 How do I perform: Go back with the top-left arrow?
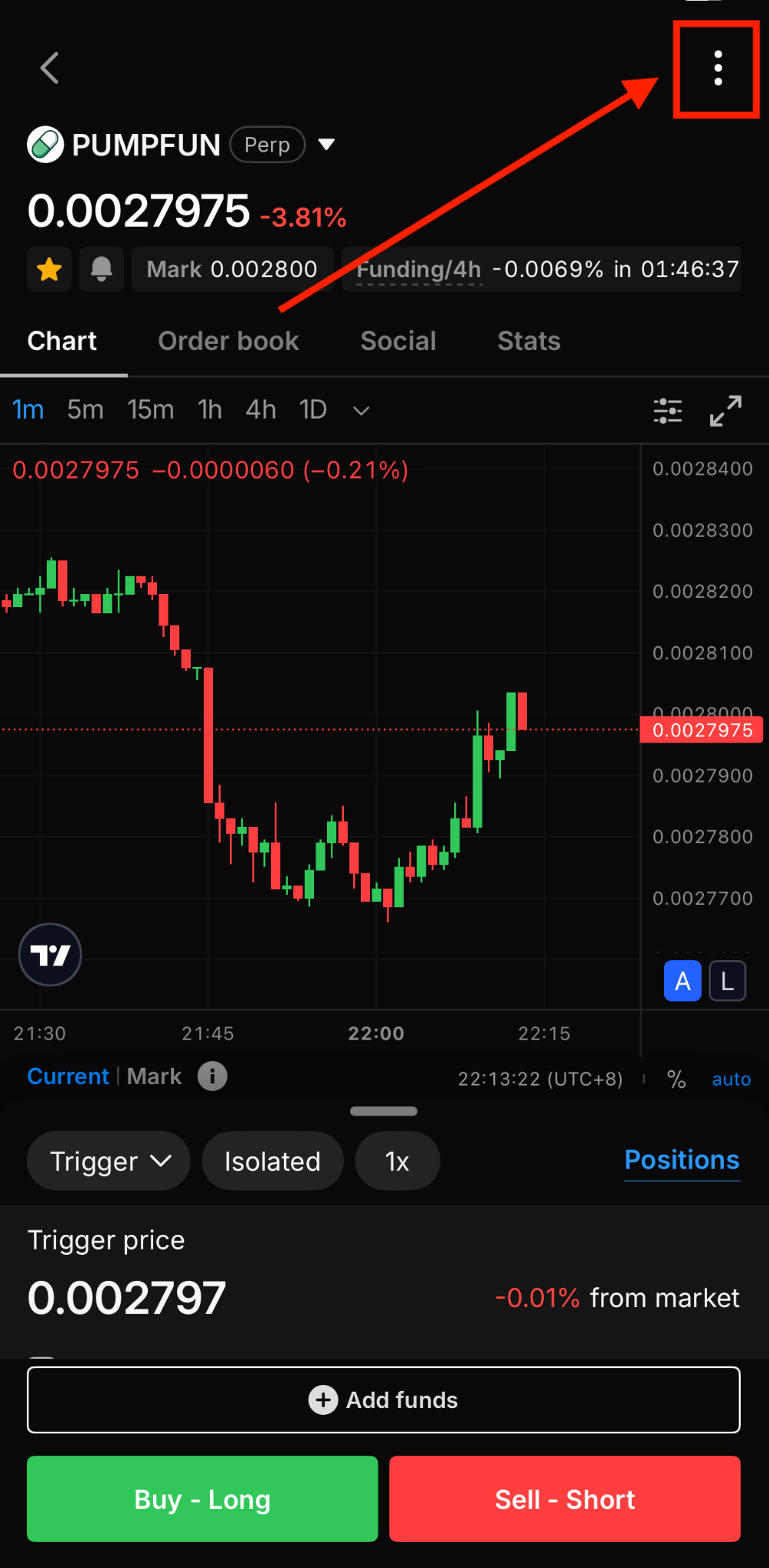(x=50, y=68)
